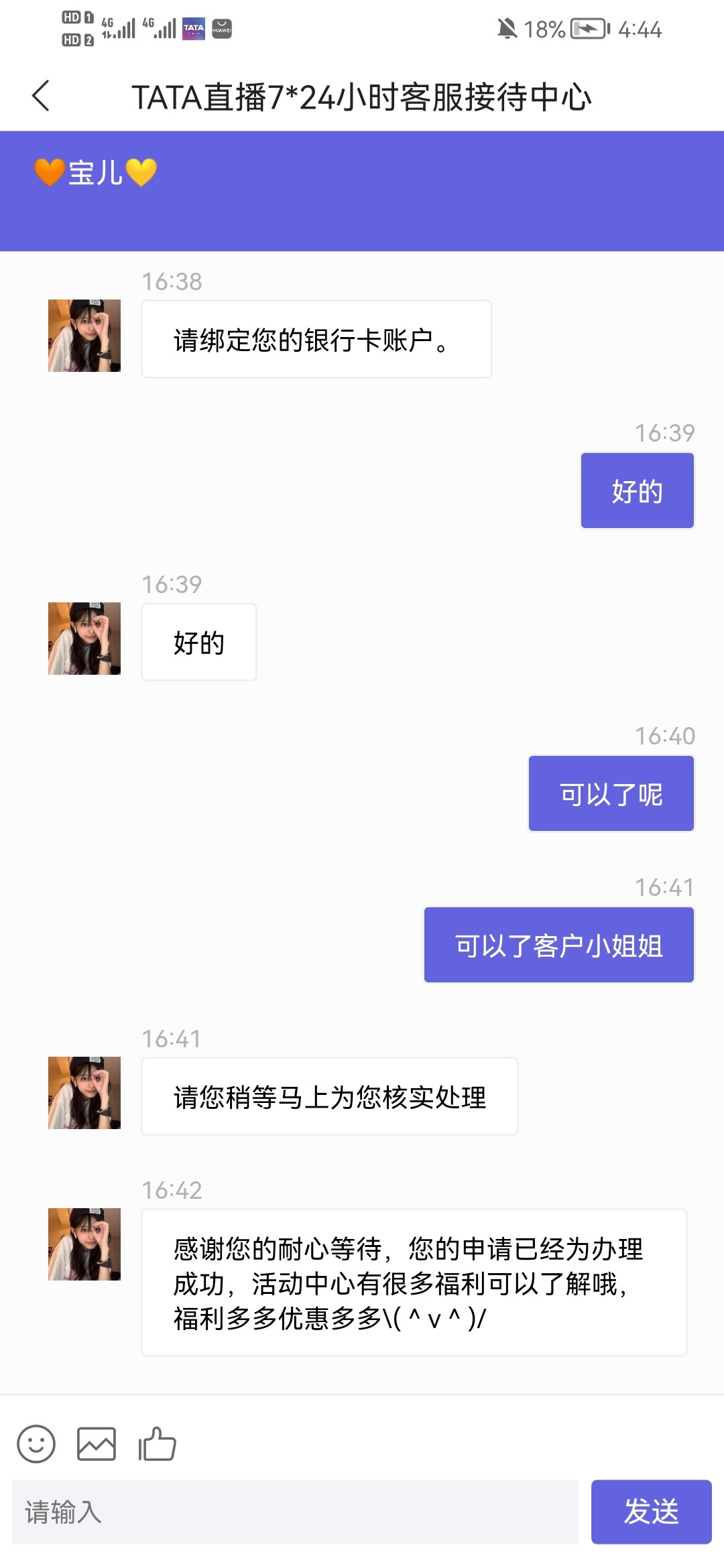The height and width of the screenshot is (1568, 724).
Task: Attach an image to the chat
Action: click(97, 1443)
